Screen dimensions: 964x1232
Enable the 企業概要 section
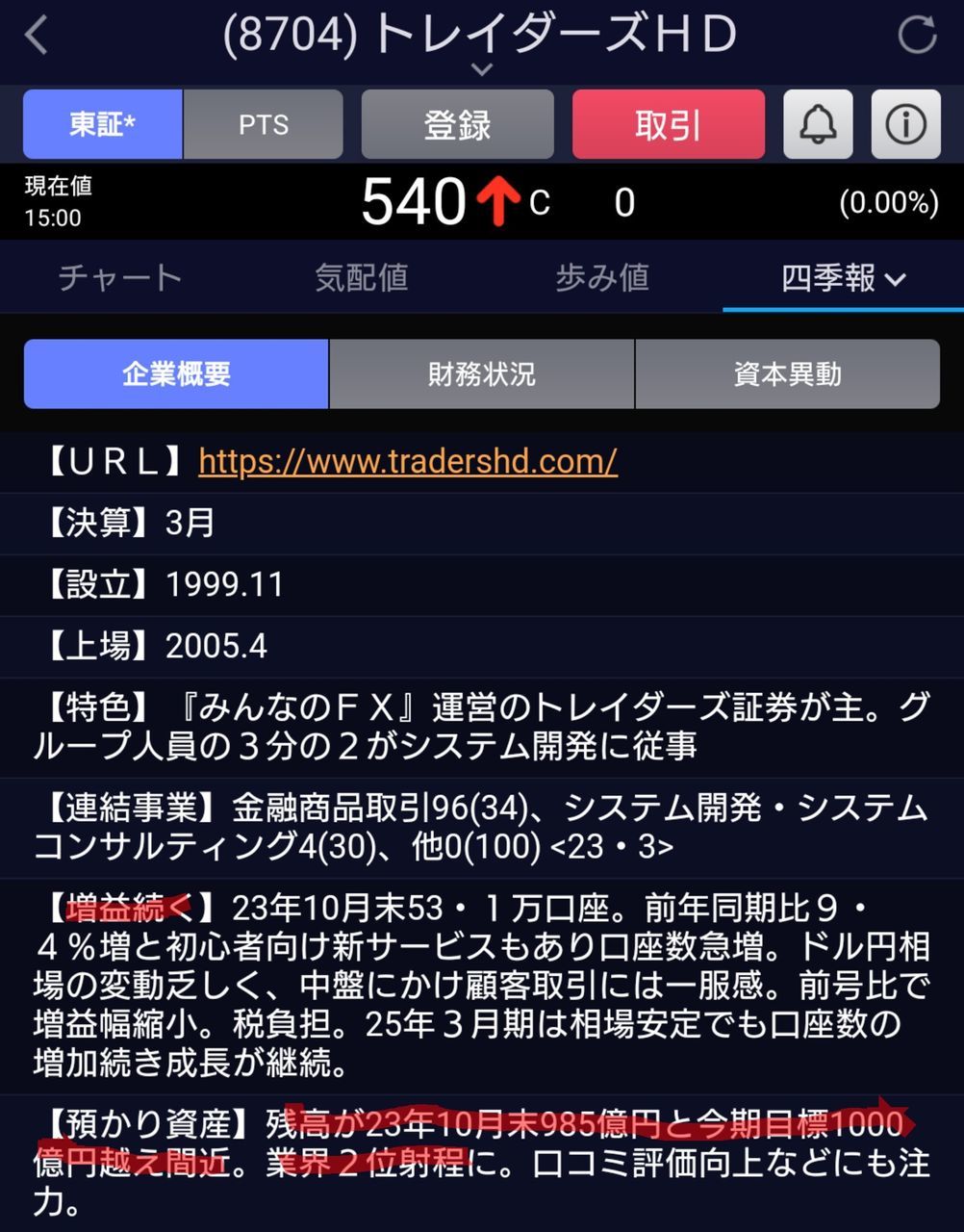(176, 373)
